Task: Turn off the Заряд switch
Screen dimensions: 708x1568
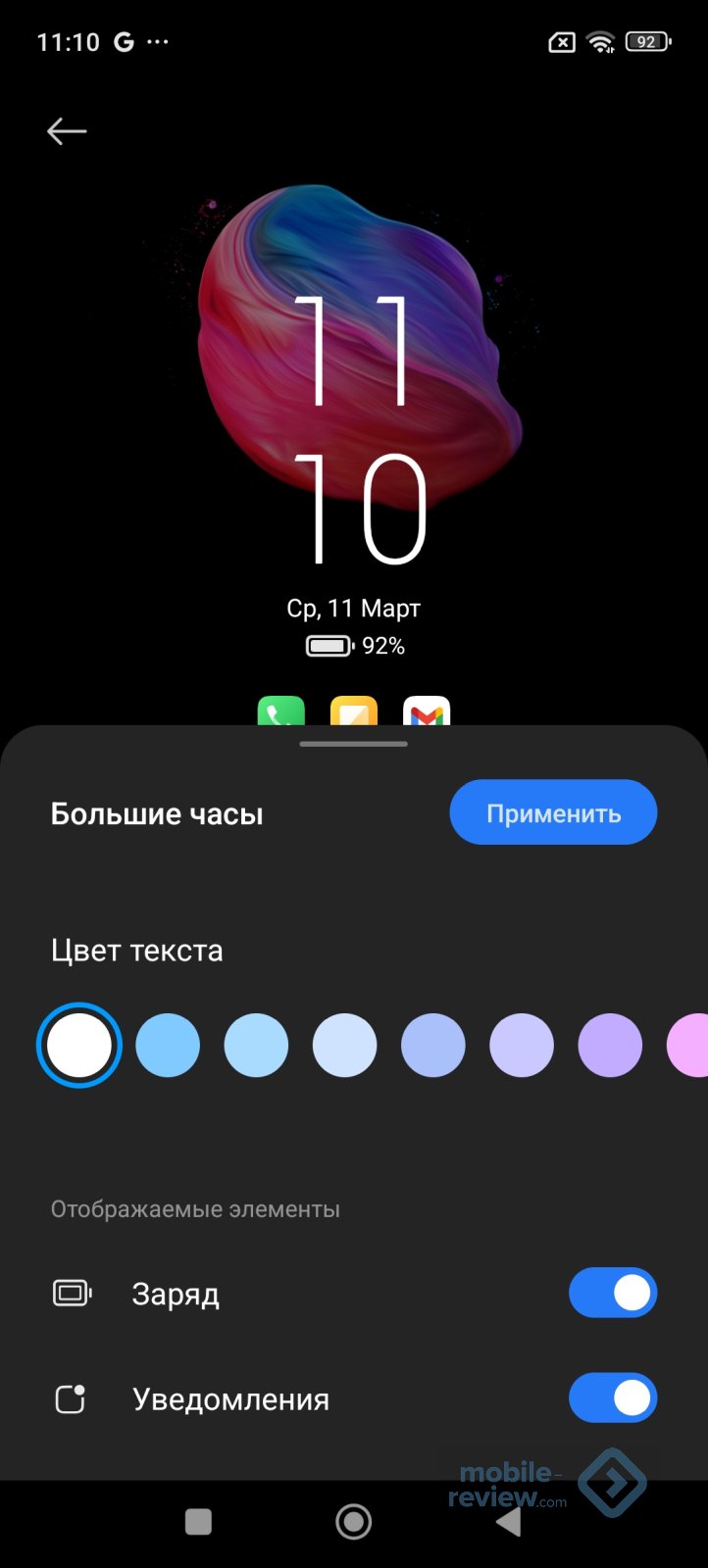Action: (x=613, y=1293)
